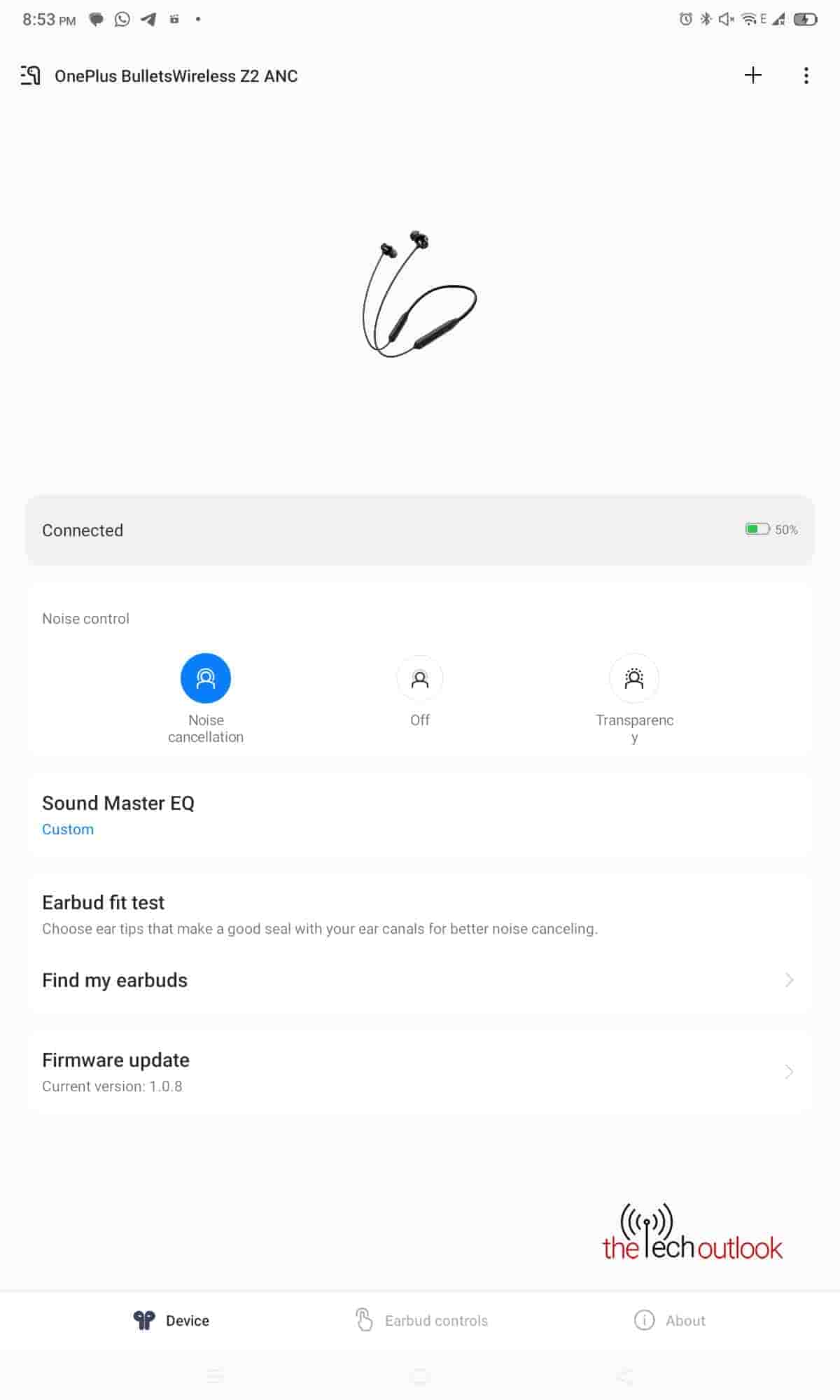Add a new device with plus icon
This screenshot has width=840, height=1400.
(752, 75)
